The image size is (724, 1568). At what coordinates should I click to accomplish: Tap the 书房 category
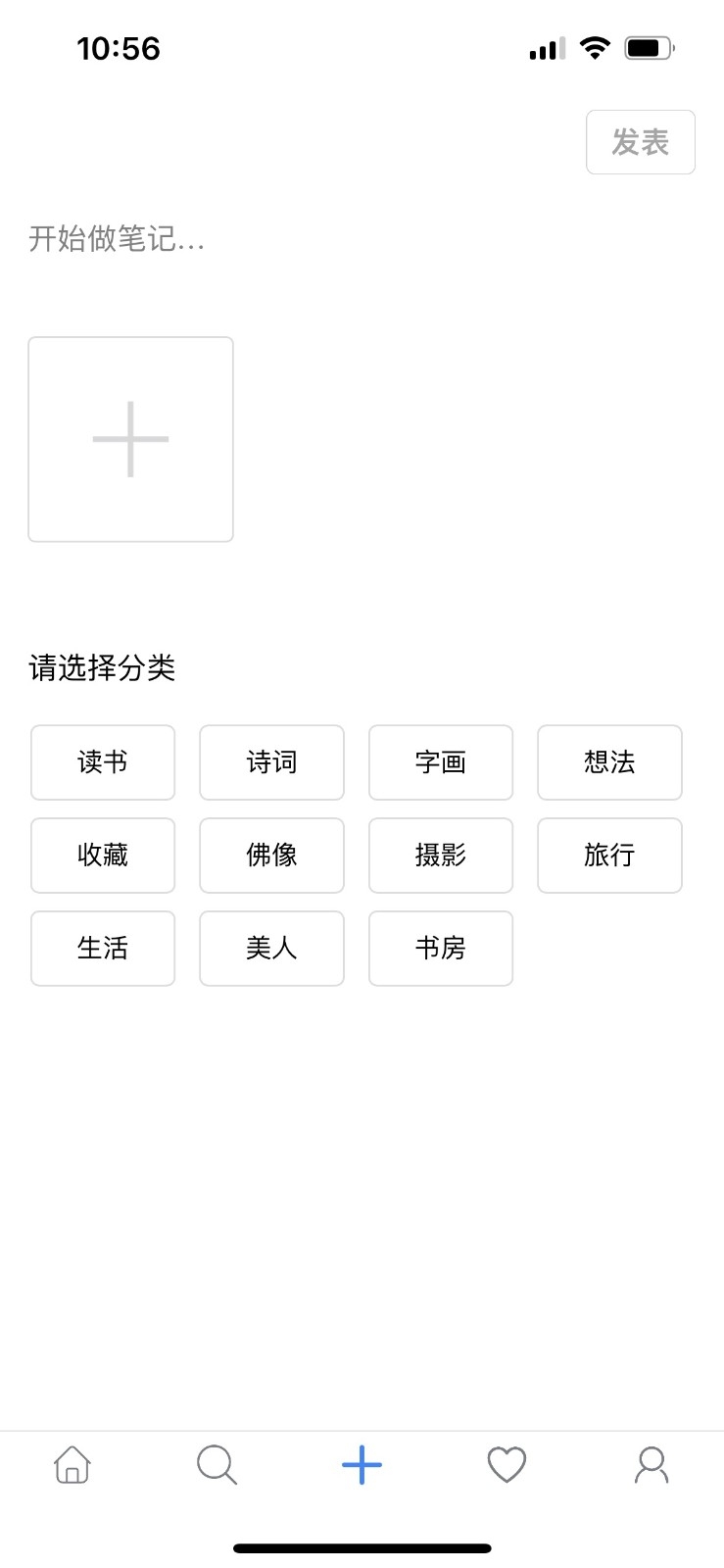[441, 949]
